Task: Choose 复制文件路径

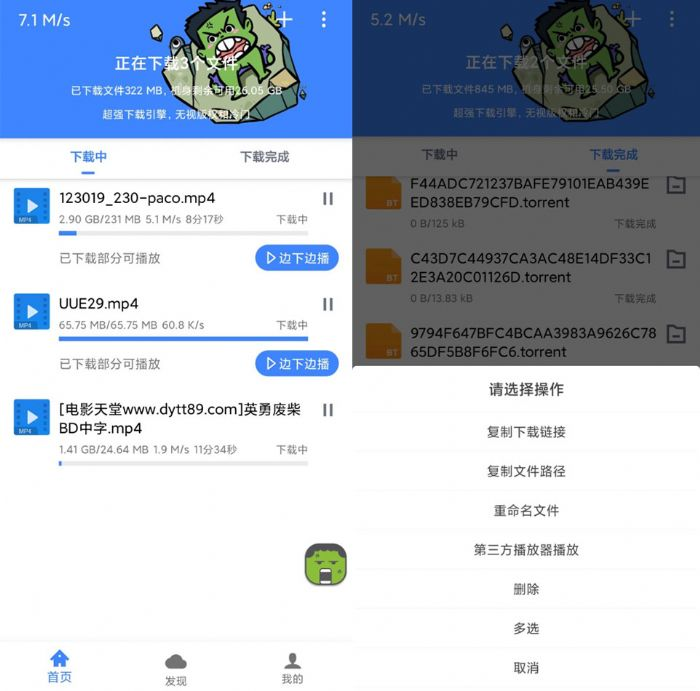Action: point(526,471)
